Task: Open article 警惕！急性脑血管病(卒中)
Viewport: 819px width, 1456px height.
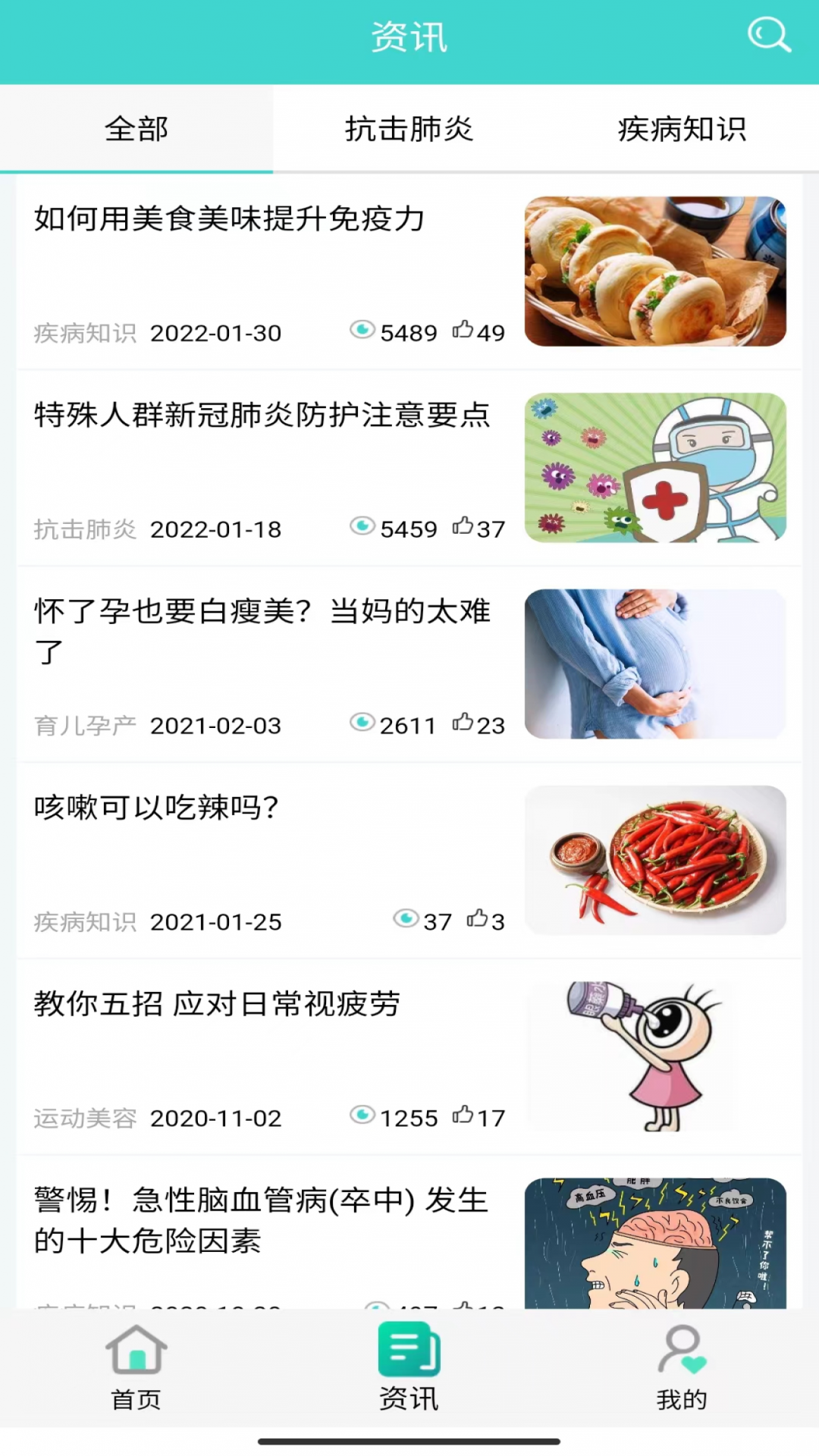Action: (x=262, y=1220)
